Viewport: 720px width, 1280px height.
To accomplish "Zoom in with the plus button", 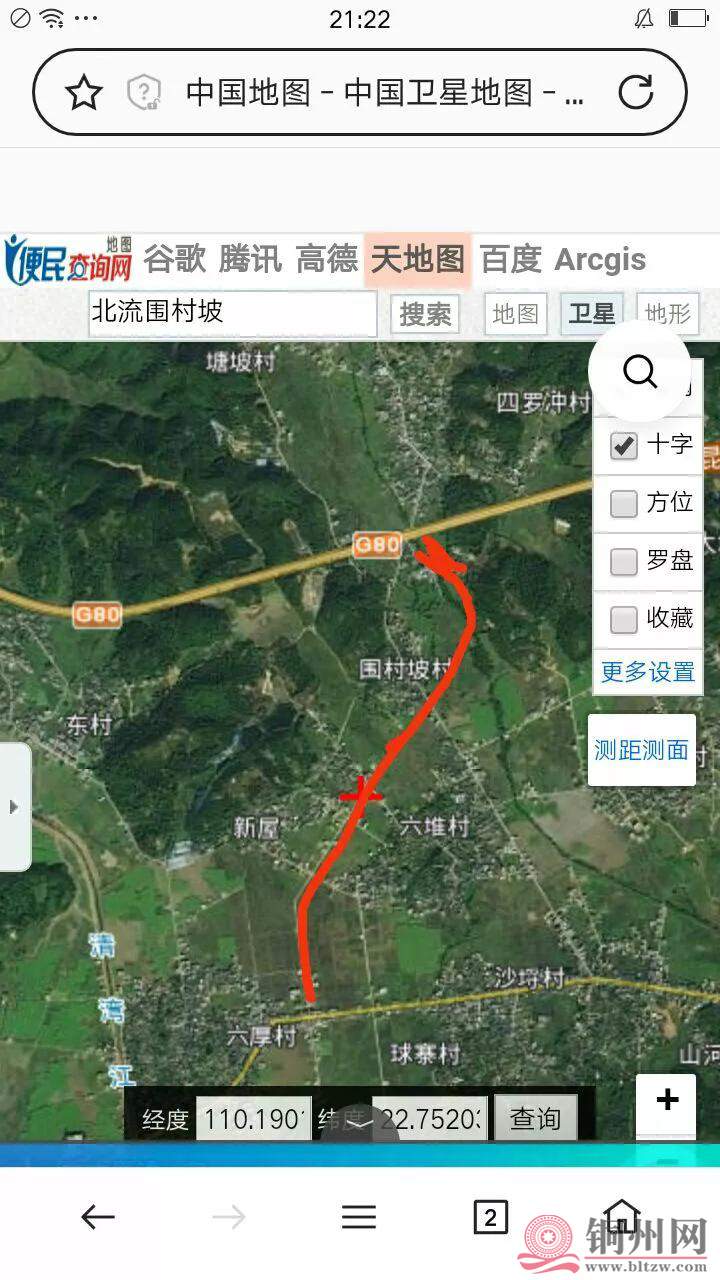I will [x=667, y=1100].
